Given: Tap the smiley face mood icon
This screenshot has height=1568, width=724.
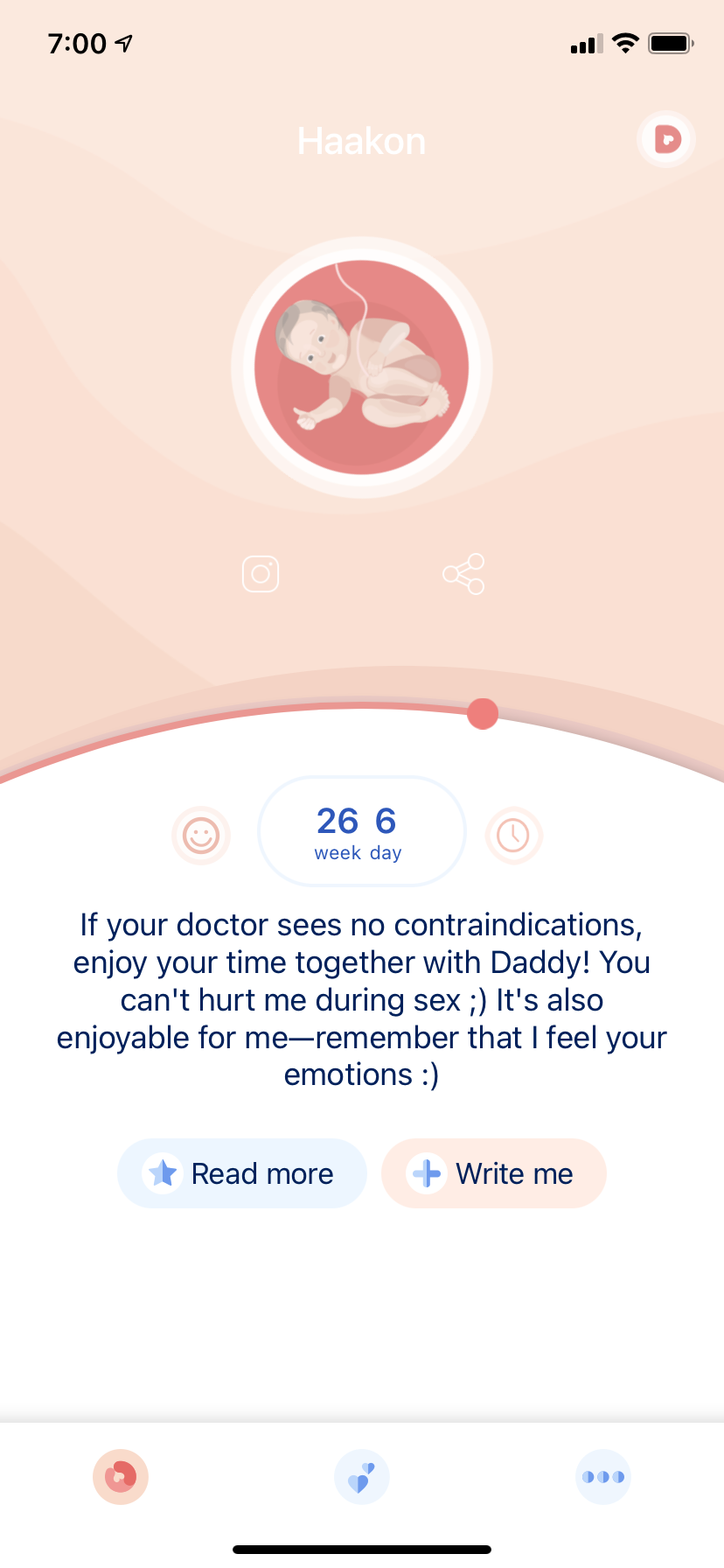Looking at the screenshot, I should click(201, 836).
